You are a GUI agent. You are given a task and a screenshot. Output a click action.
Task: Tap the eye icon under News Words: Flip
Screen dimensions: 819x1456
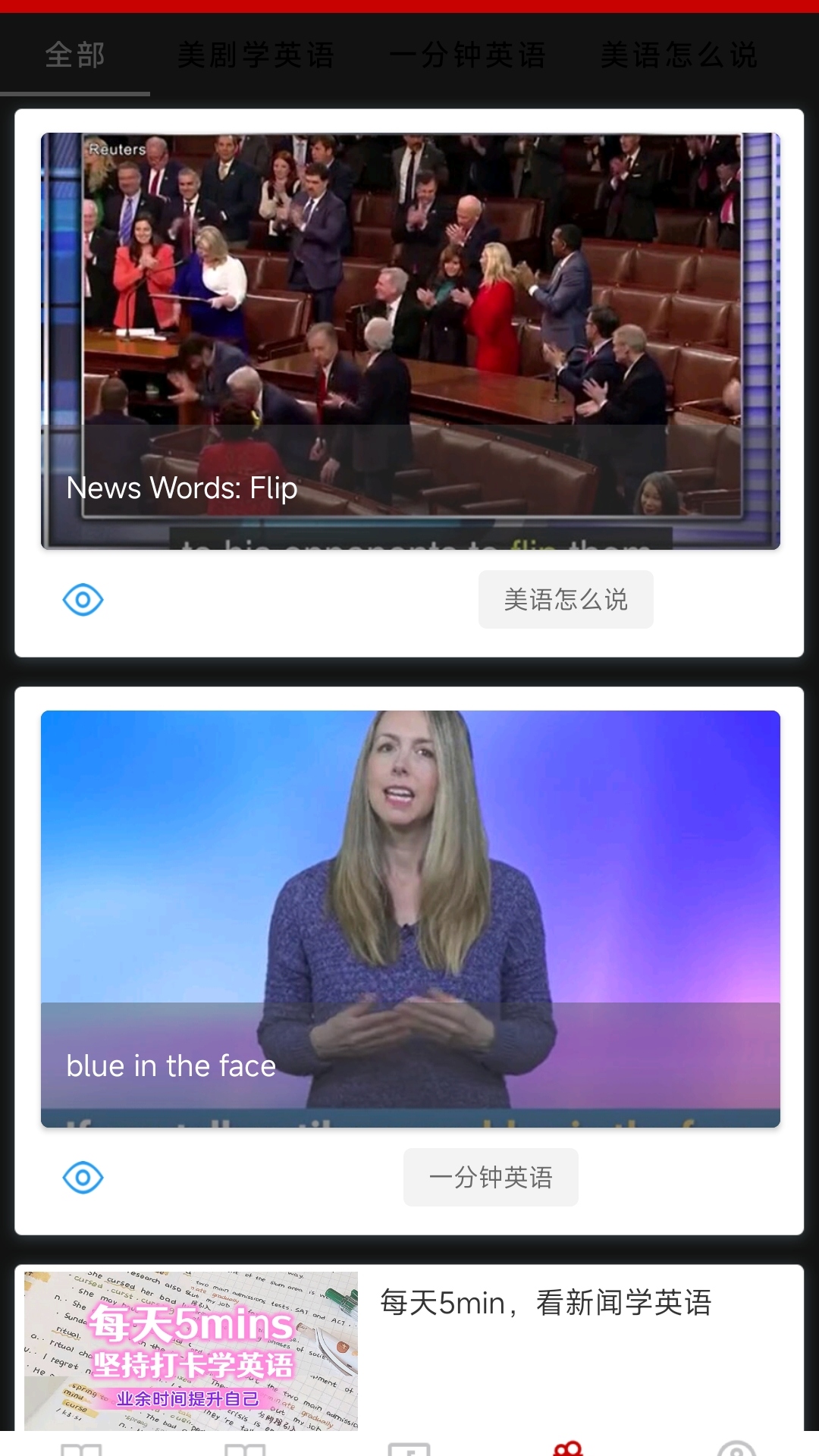[x=83, y=600]
